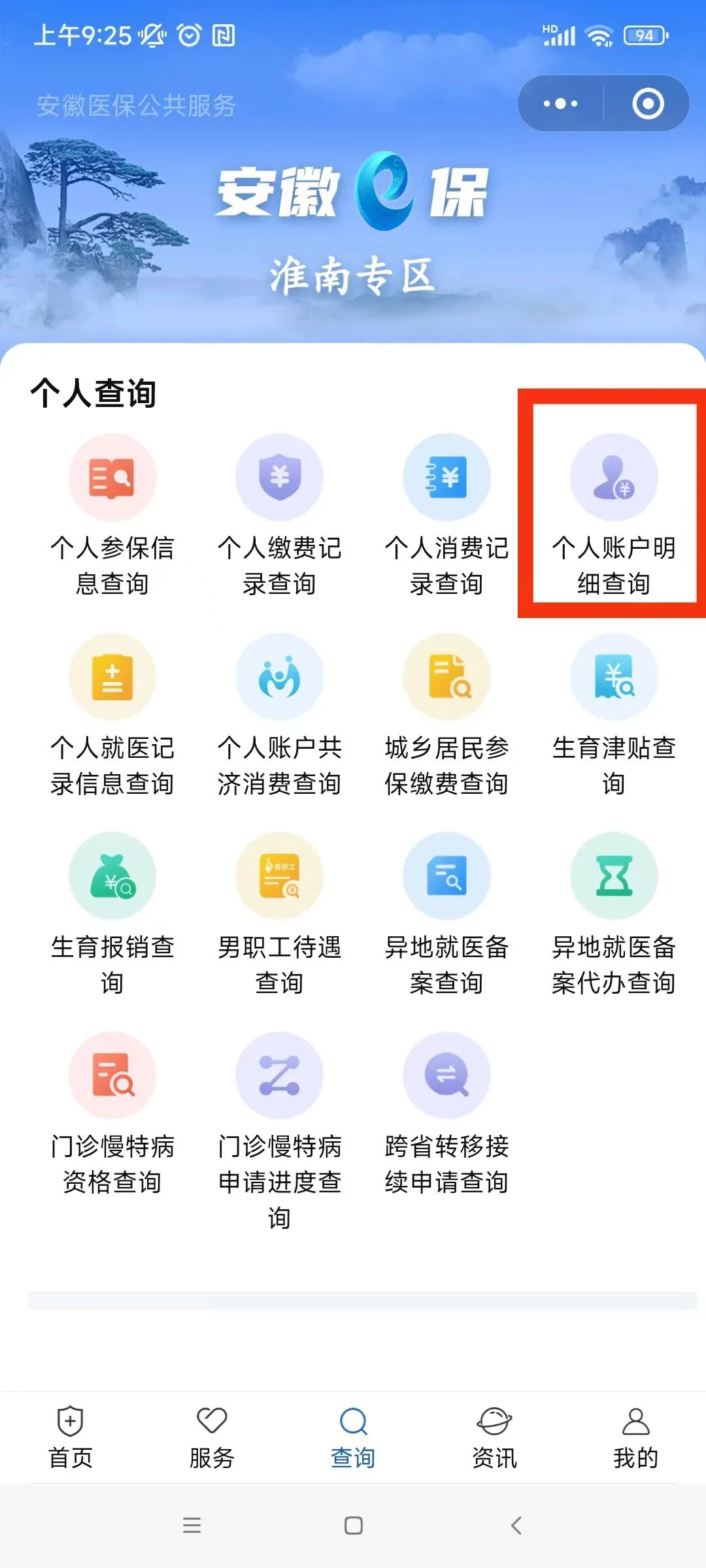Viewport: 706px width, 1568px height.
Task: Open the mini program more-options menu
Action: coord(560,103)
